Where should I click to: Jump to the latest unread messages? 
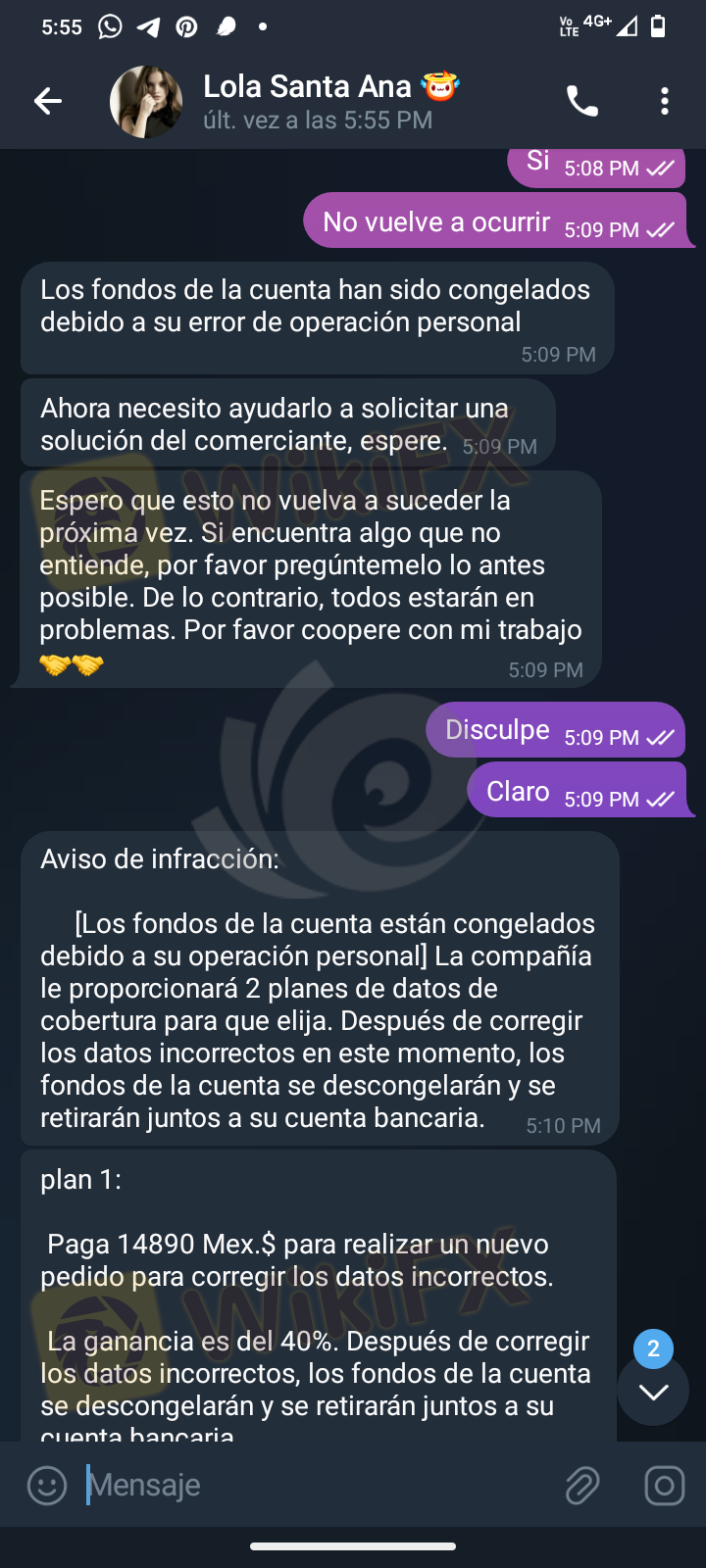653,1391
